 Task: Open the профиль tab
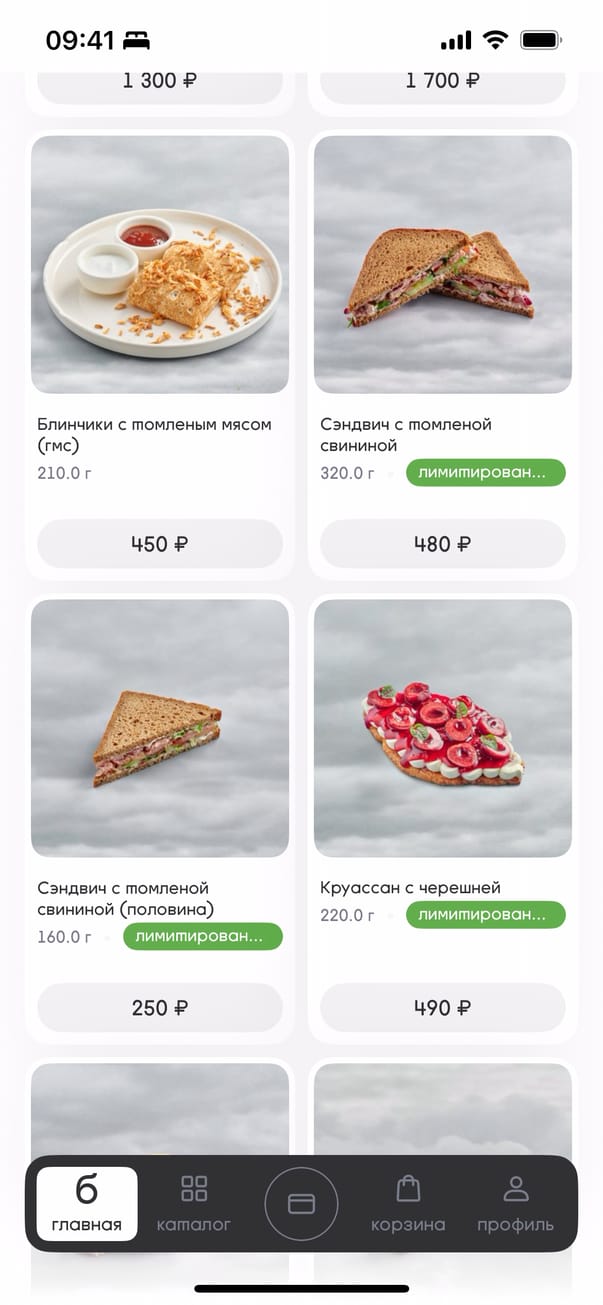click(x=515, y=1203)
